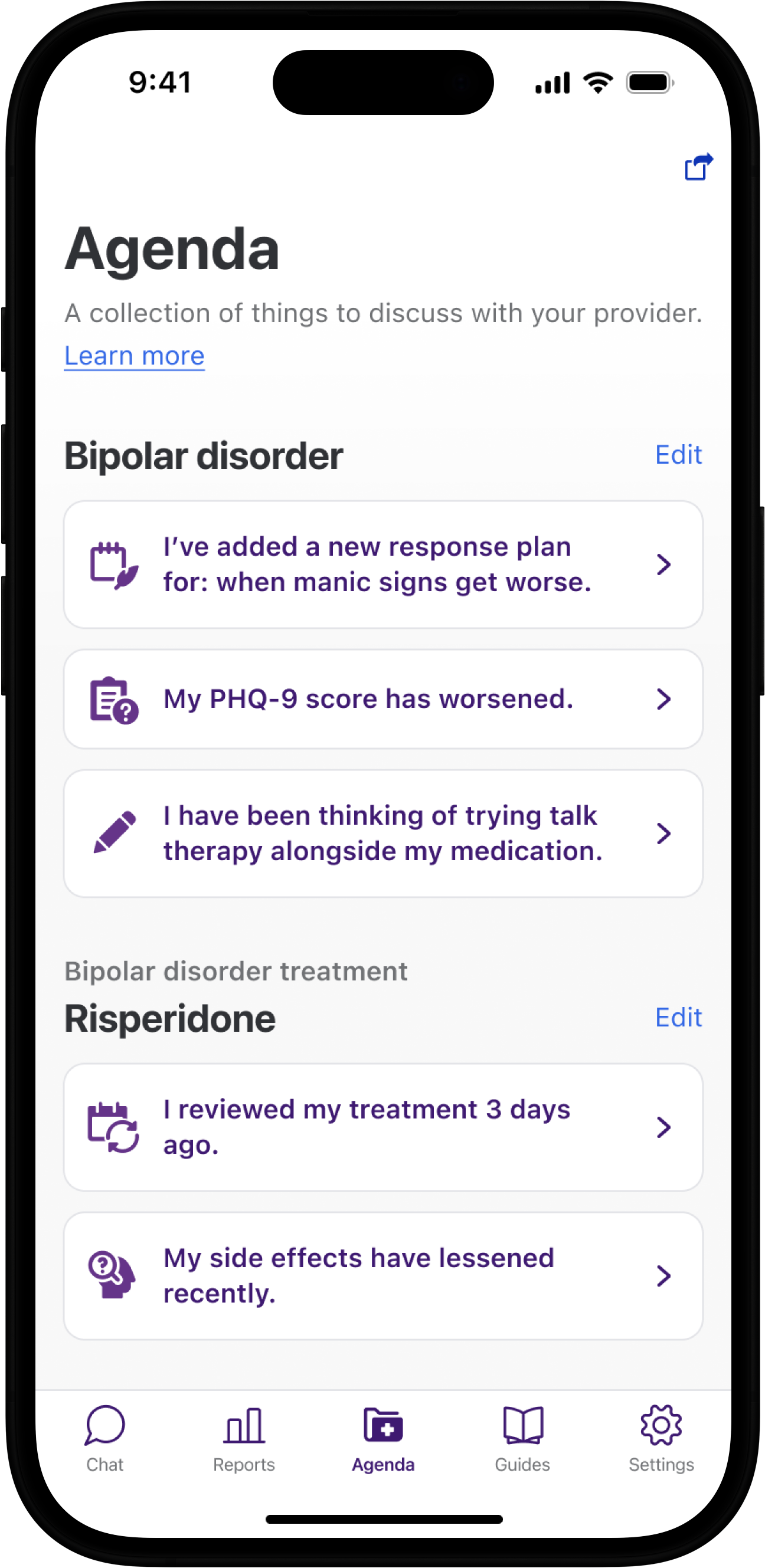
Task: Edit the Risperidone section
Action: tap(678, 1017)
